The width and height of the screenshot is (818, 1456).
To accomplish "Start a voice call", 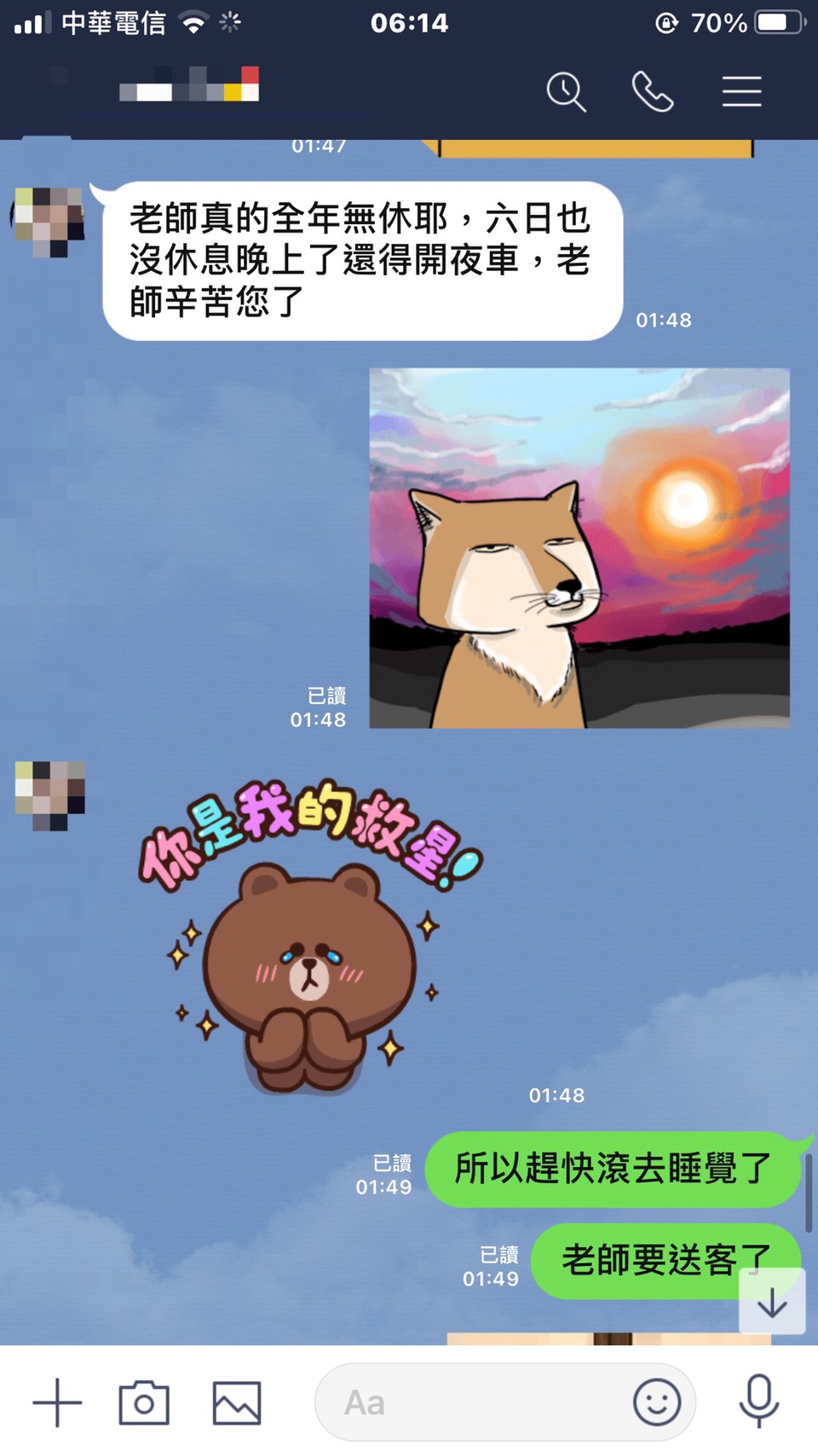I will click(653, 91).
